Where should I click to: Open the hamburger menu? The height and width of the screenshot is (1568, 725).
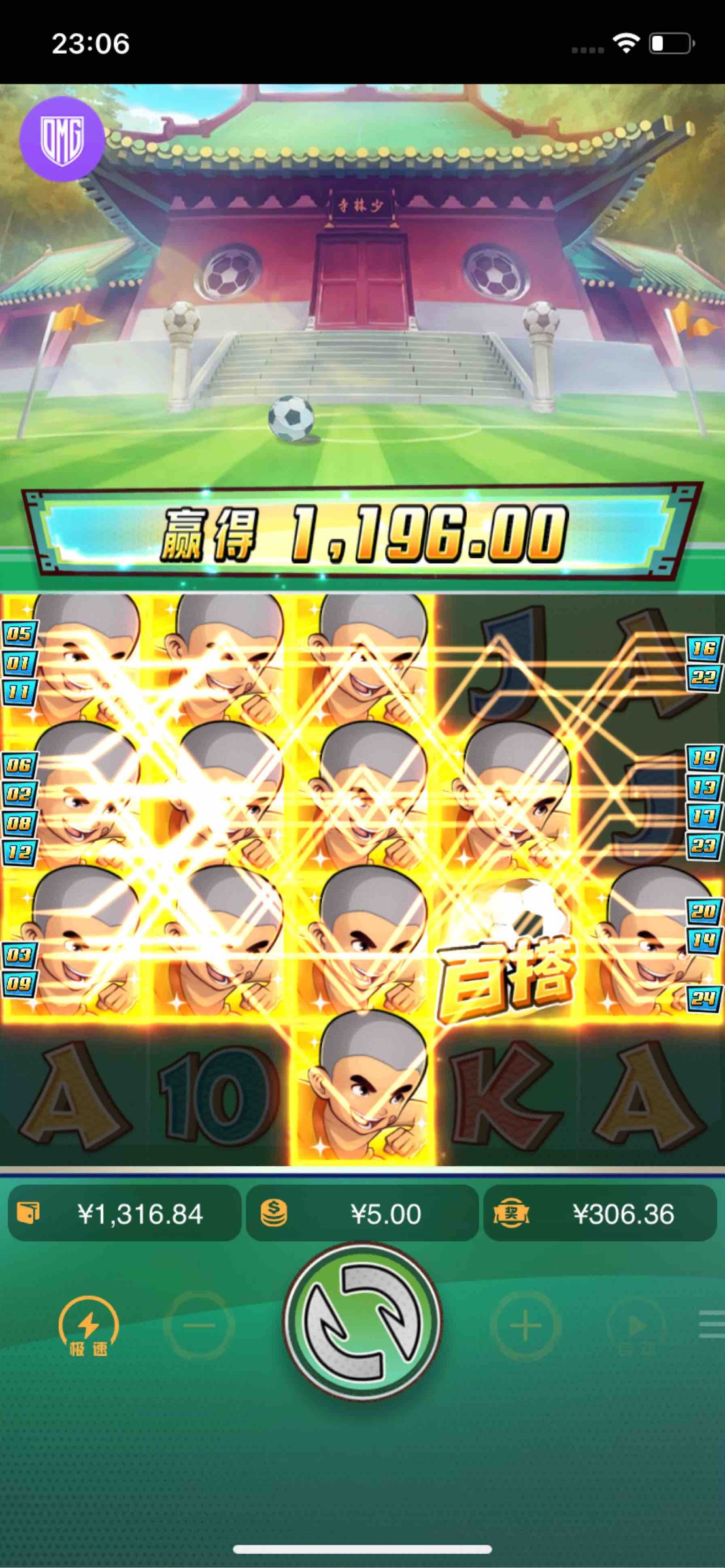(711, 1324)
